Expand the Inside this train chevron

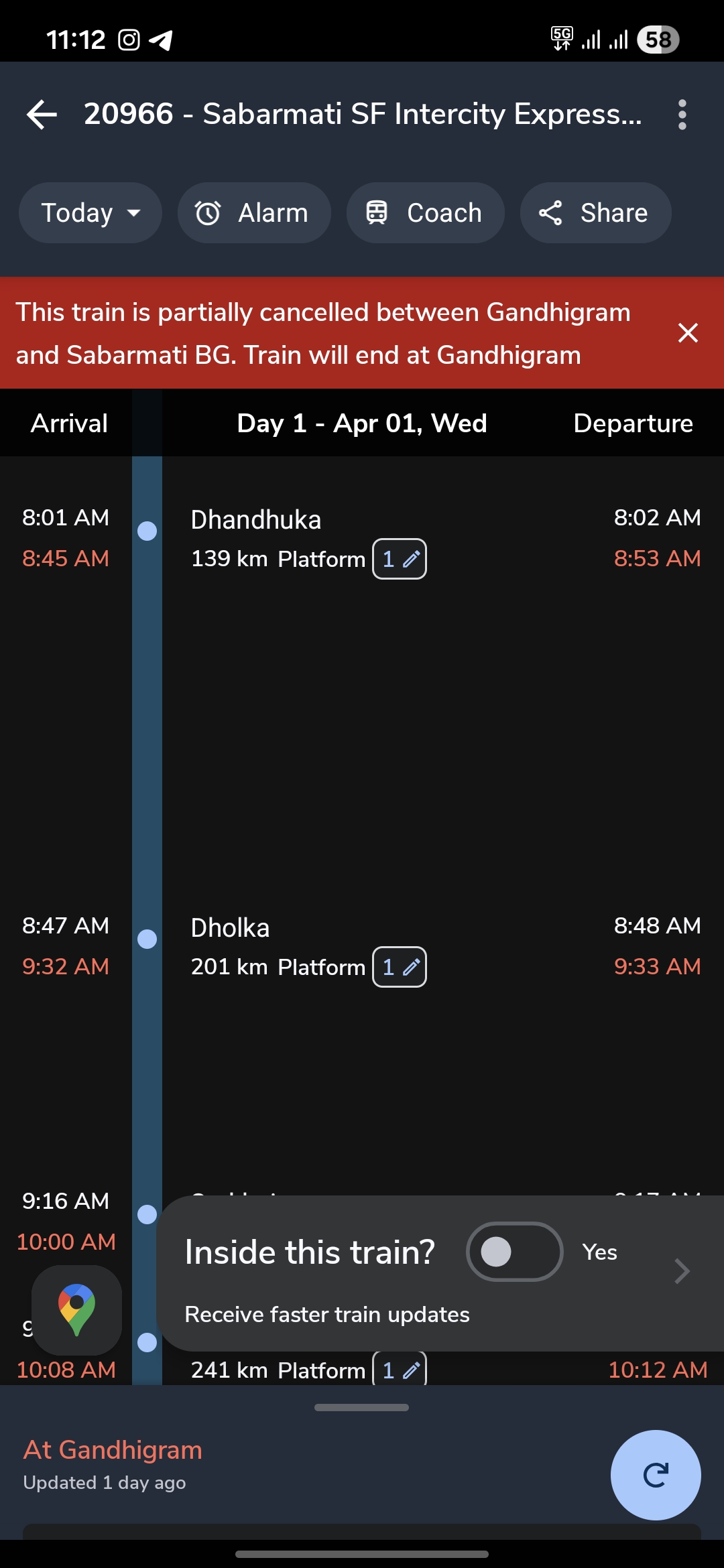(682, 1270)
